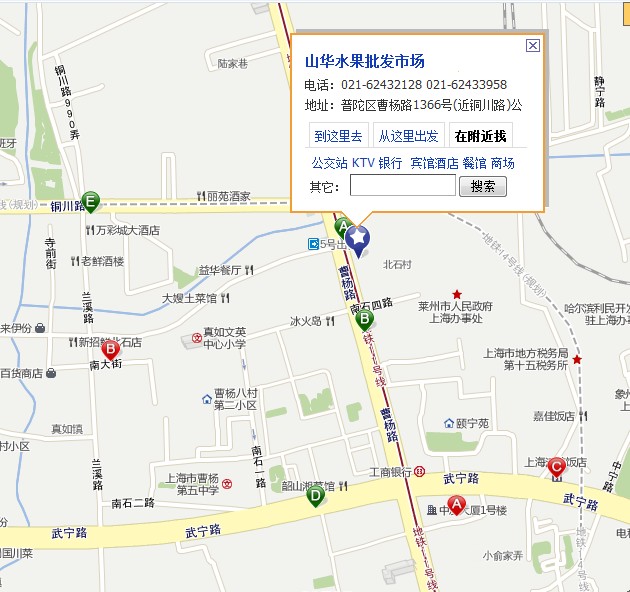The image size is (630, 592).
Task: Search nearby 商场
Action: (502, 162)
